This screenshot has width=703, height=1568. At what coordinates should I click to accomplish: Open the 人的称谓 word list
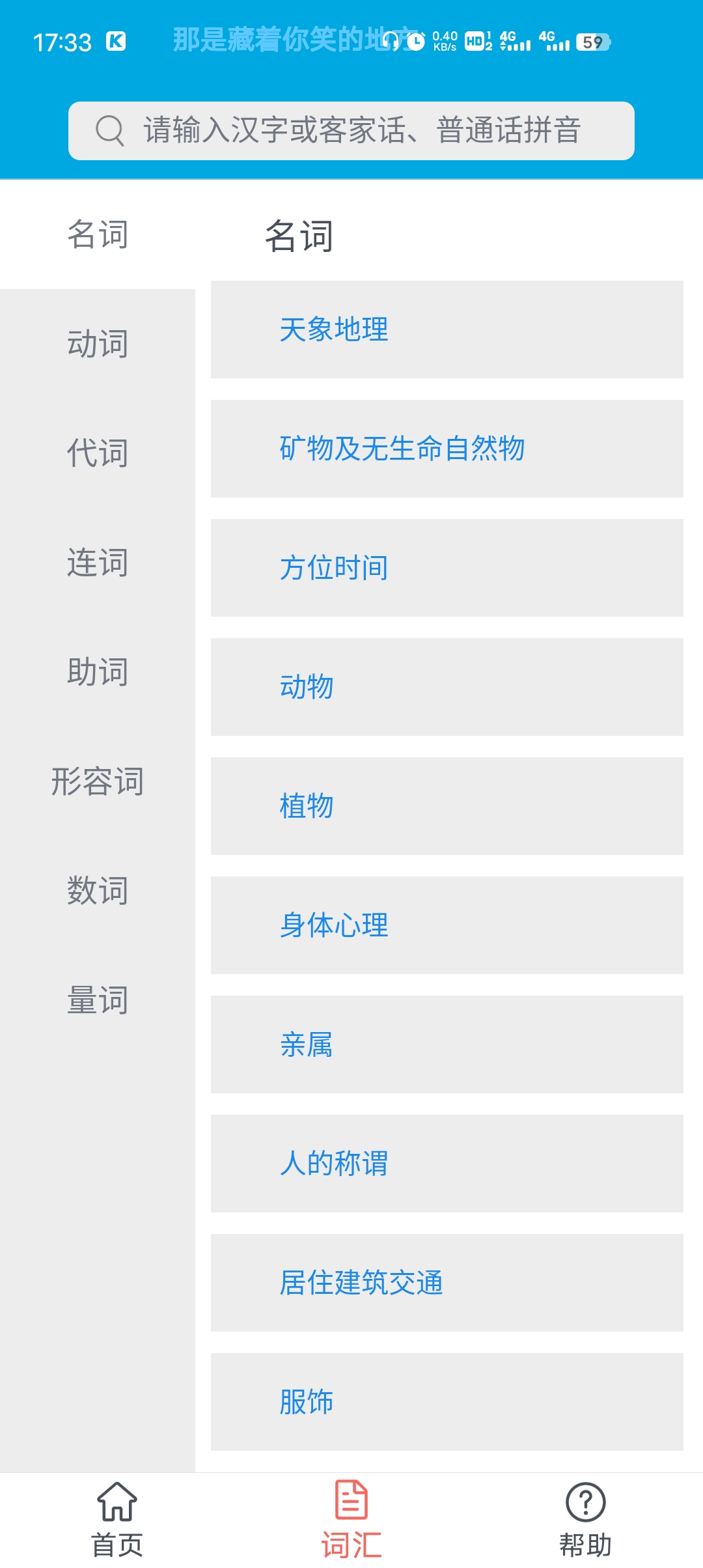tap(447, 1164)
